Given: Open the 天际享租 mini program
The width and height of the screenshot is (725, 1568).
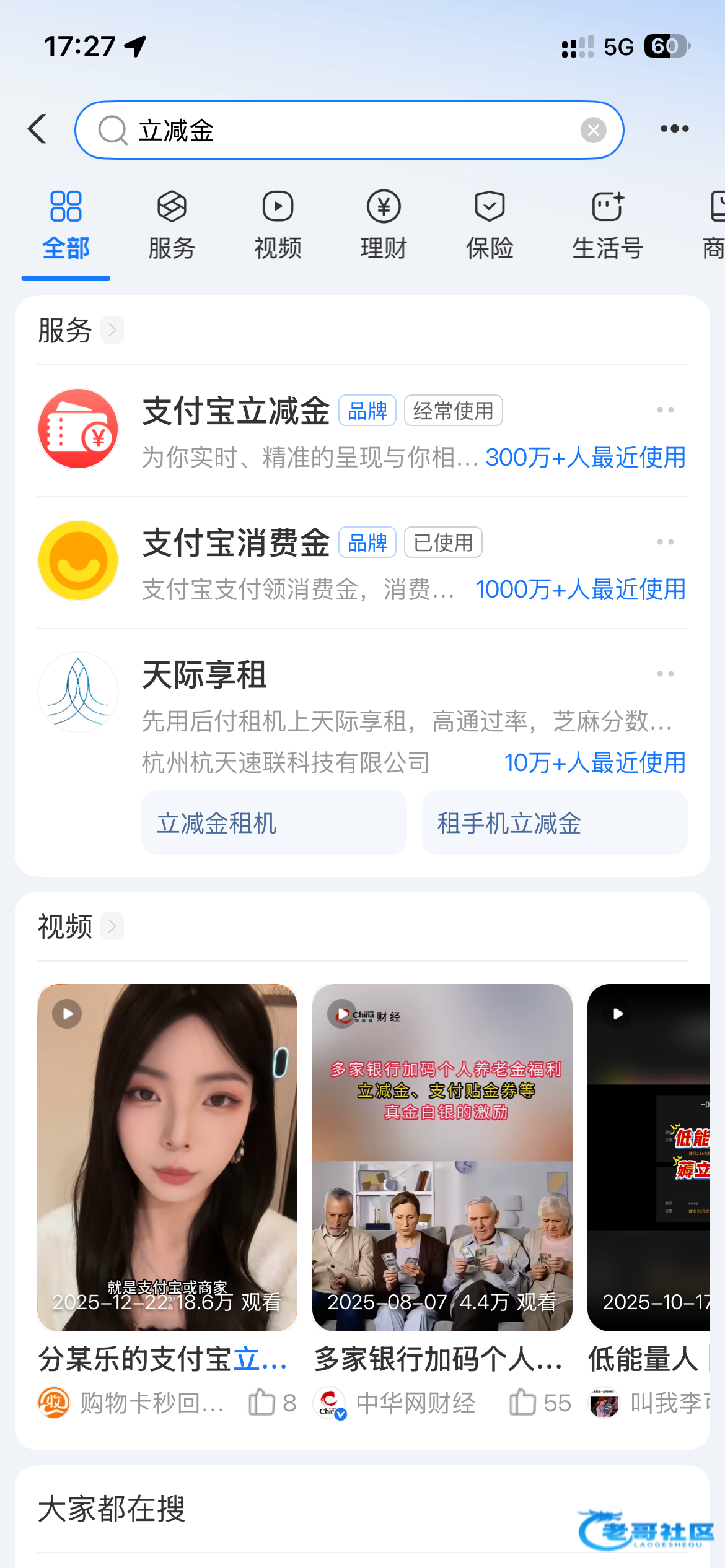Looking at the screenshot, I should tap(204, 675).
